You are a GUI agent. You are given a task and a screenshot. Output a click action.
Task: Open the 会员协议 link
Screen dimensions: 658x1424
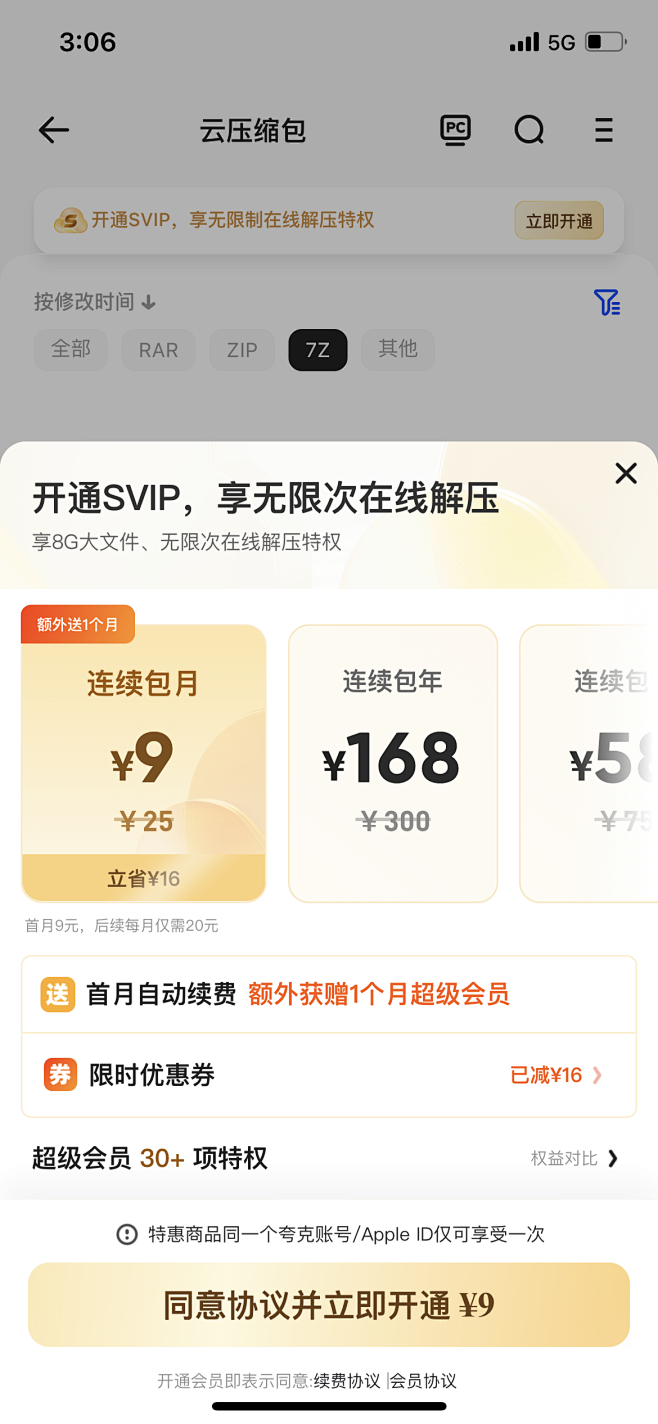423,1381
